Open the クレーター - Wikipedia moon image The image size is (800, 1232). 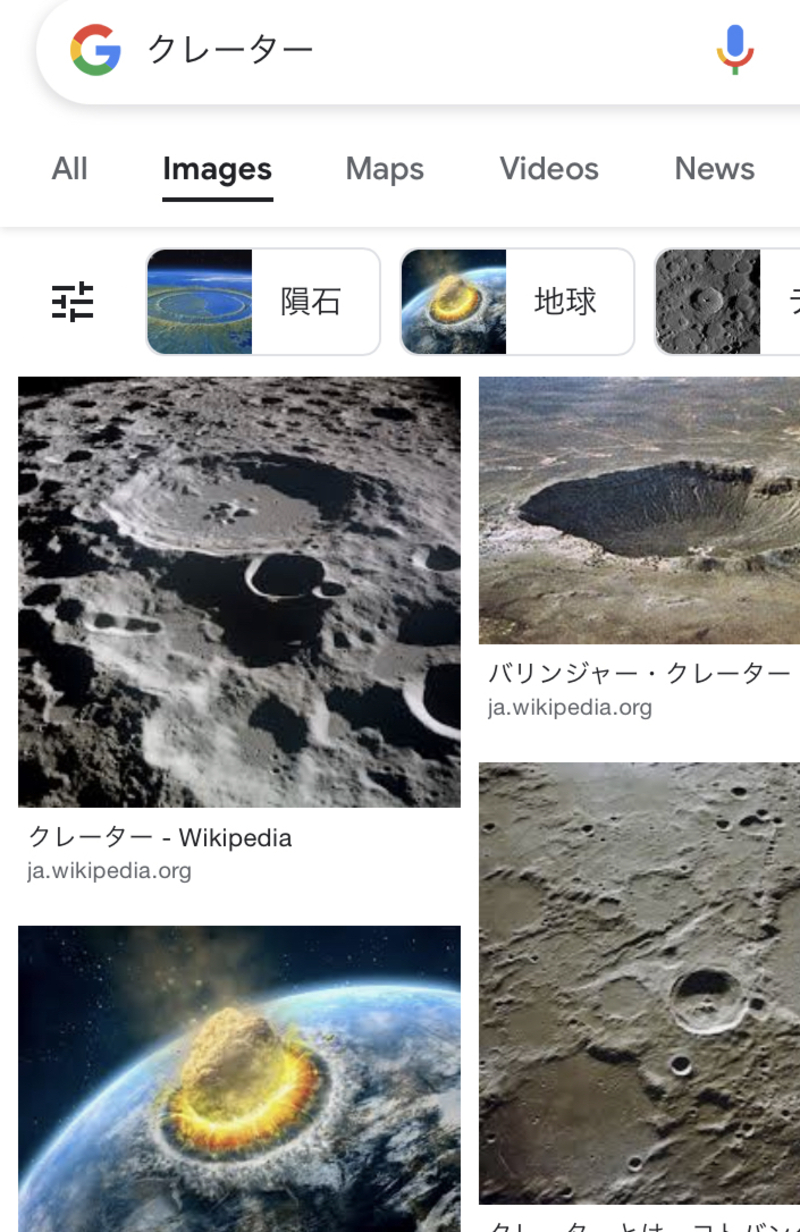239,592
